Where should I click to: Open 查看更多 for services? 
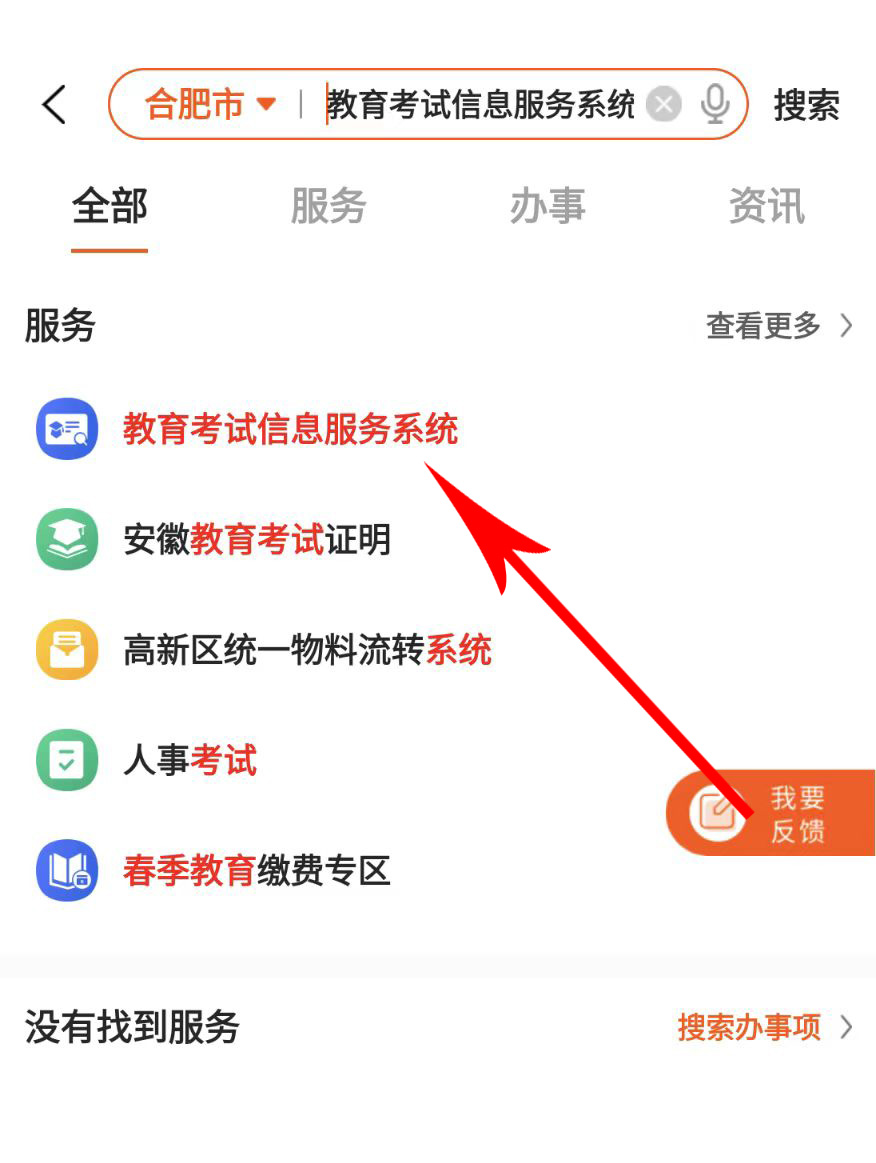tap(779, 326)
